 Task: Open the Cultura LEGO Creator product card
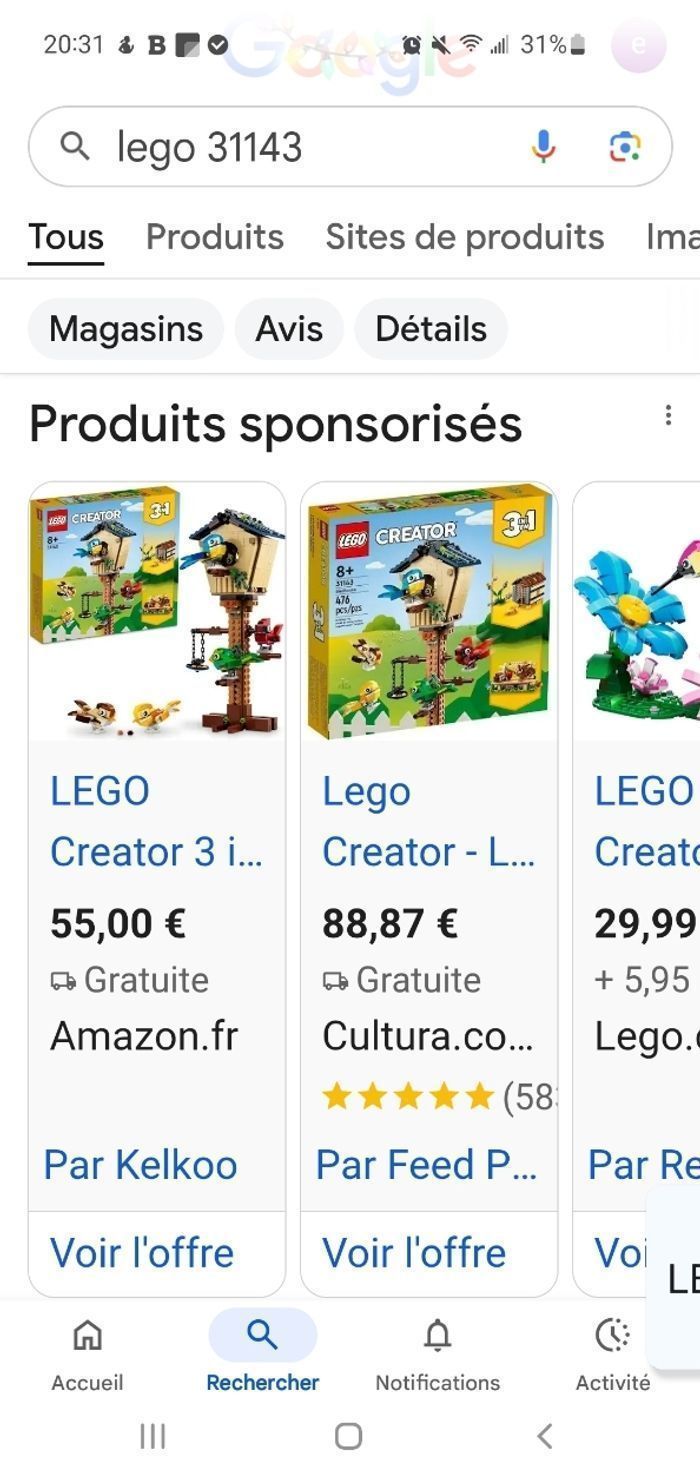[x=429, y=820]
